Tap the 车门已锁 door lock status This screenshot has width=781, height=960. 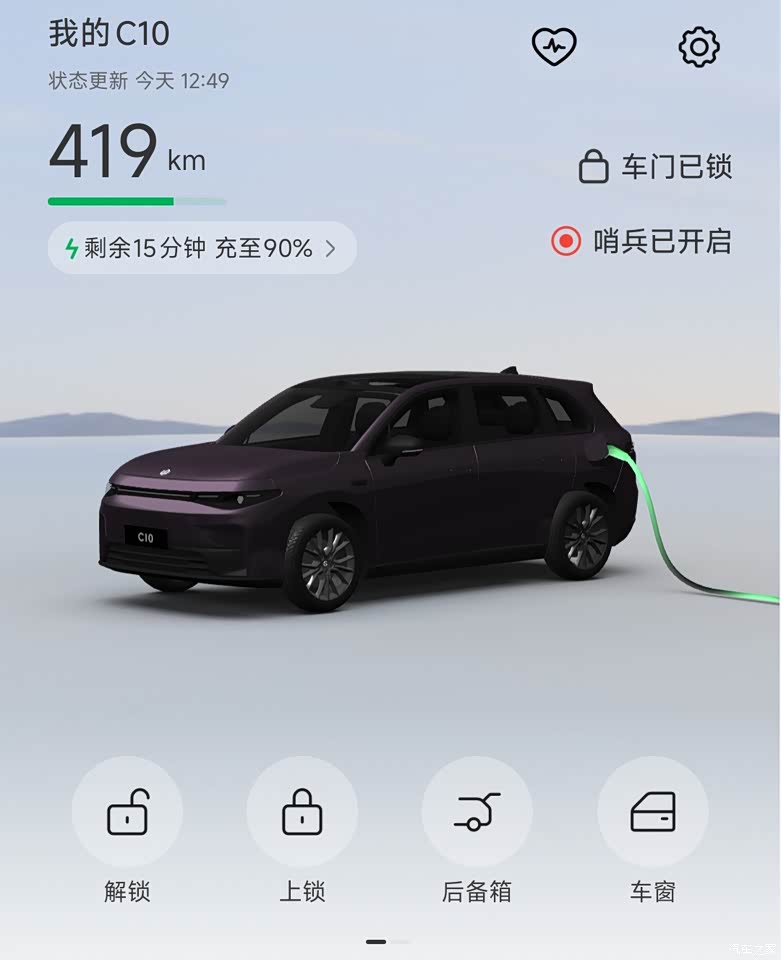point(656,167)
